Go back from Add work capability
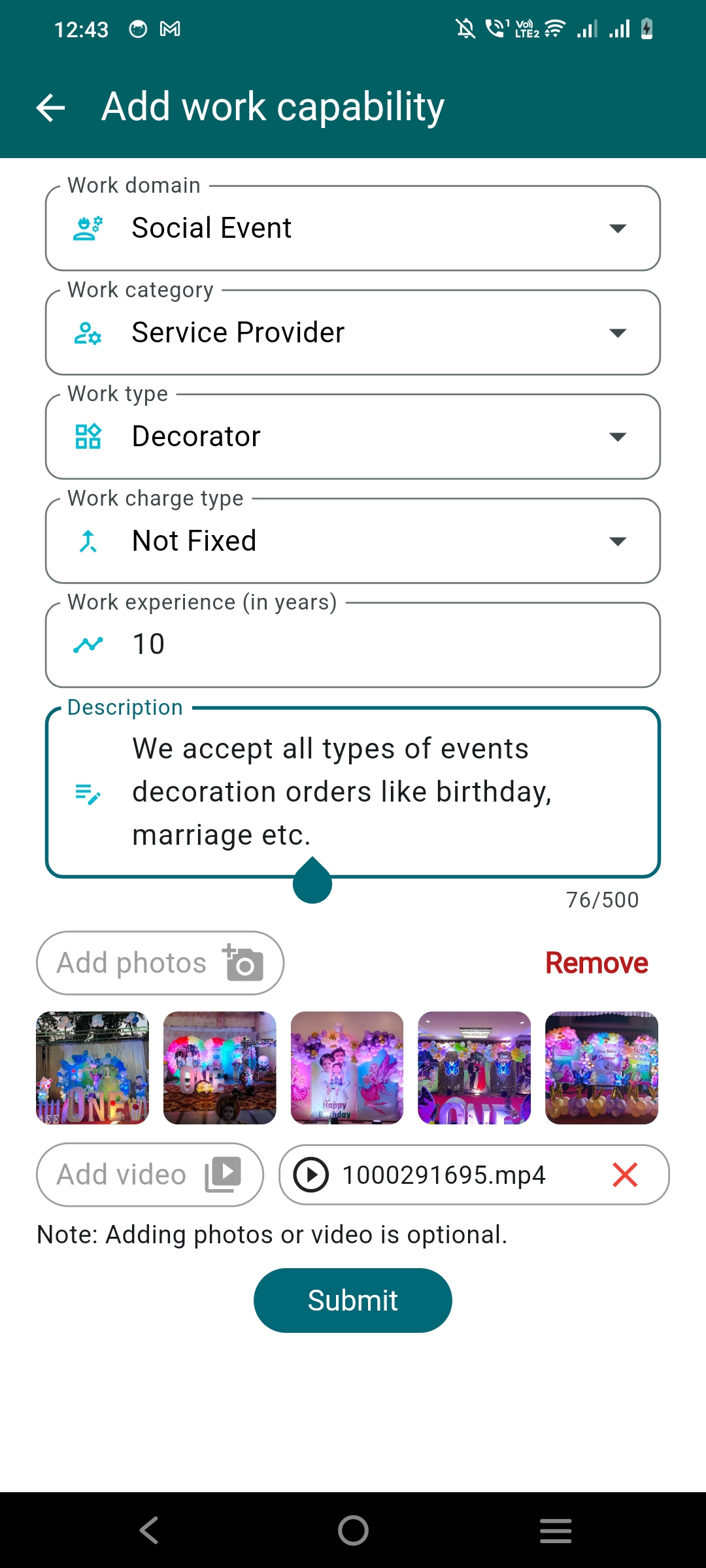This screenshot has width=706, height=1568. click(50, 107)
